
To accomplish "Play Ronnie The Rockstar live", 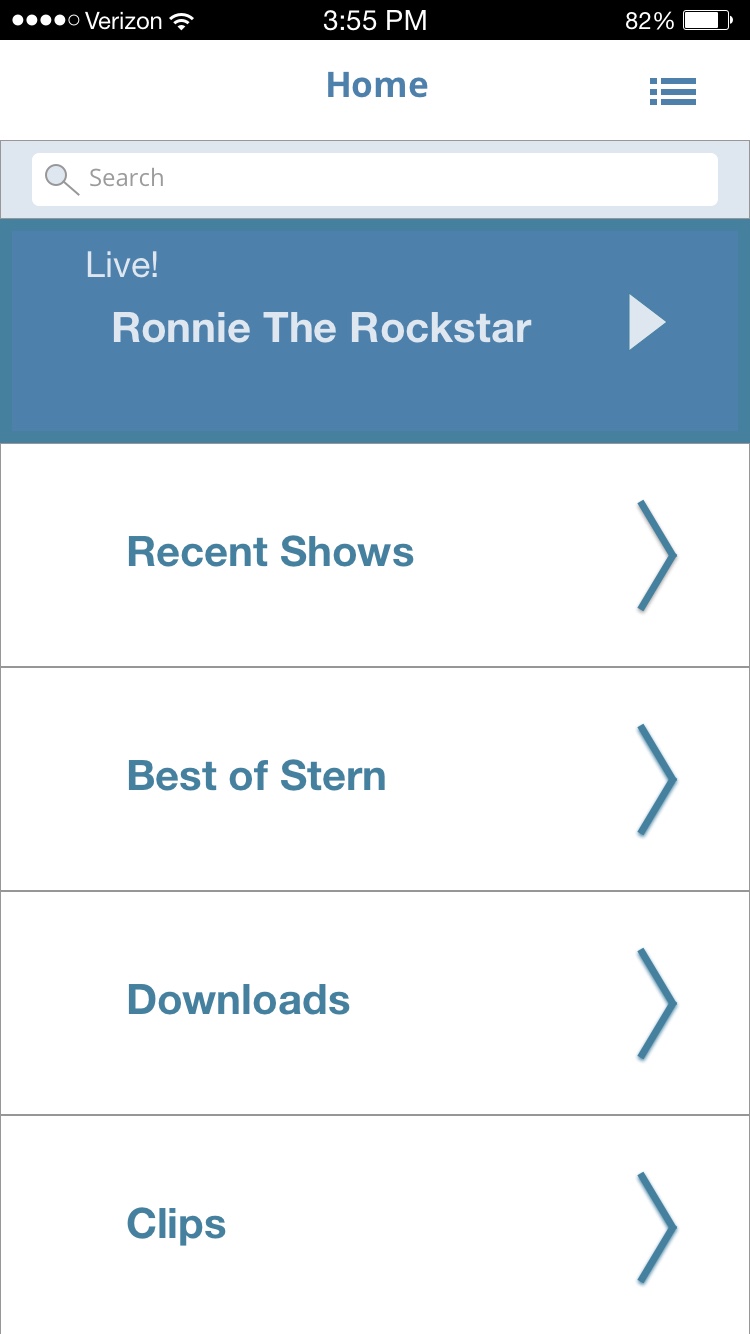I will (375, 330).
